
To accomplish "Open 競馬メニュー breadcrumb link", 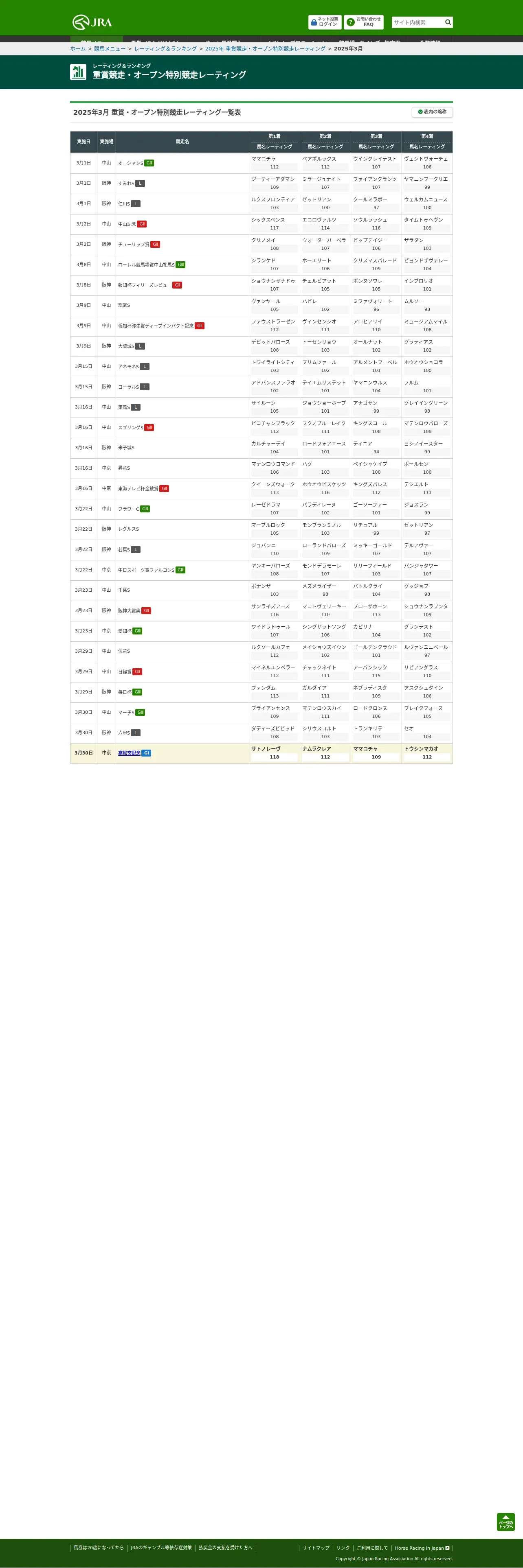I will 110,49.
